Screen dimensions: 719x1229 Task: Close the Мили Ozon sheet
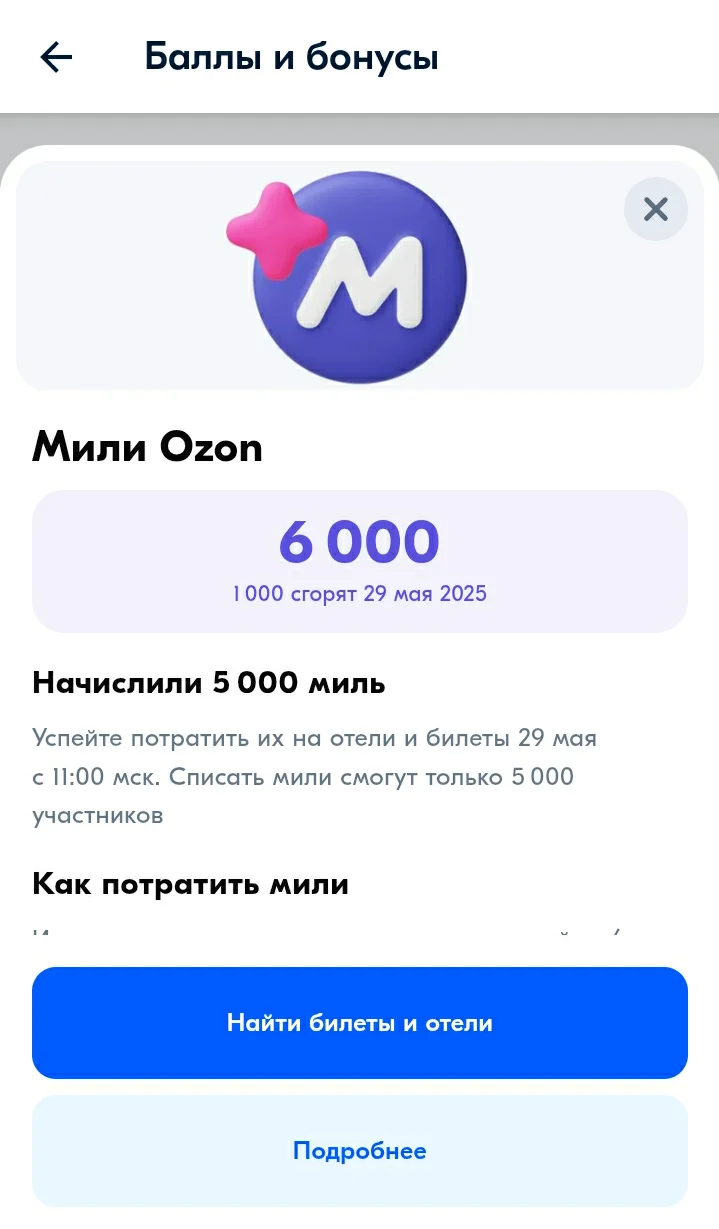(656, 209)
